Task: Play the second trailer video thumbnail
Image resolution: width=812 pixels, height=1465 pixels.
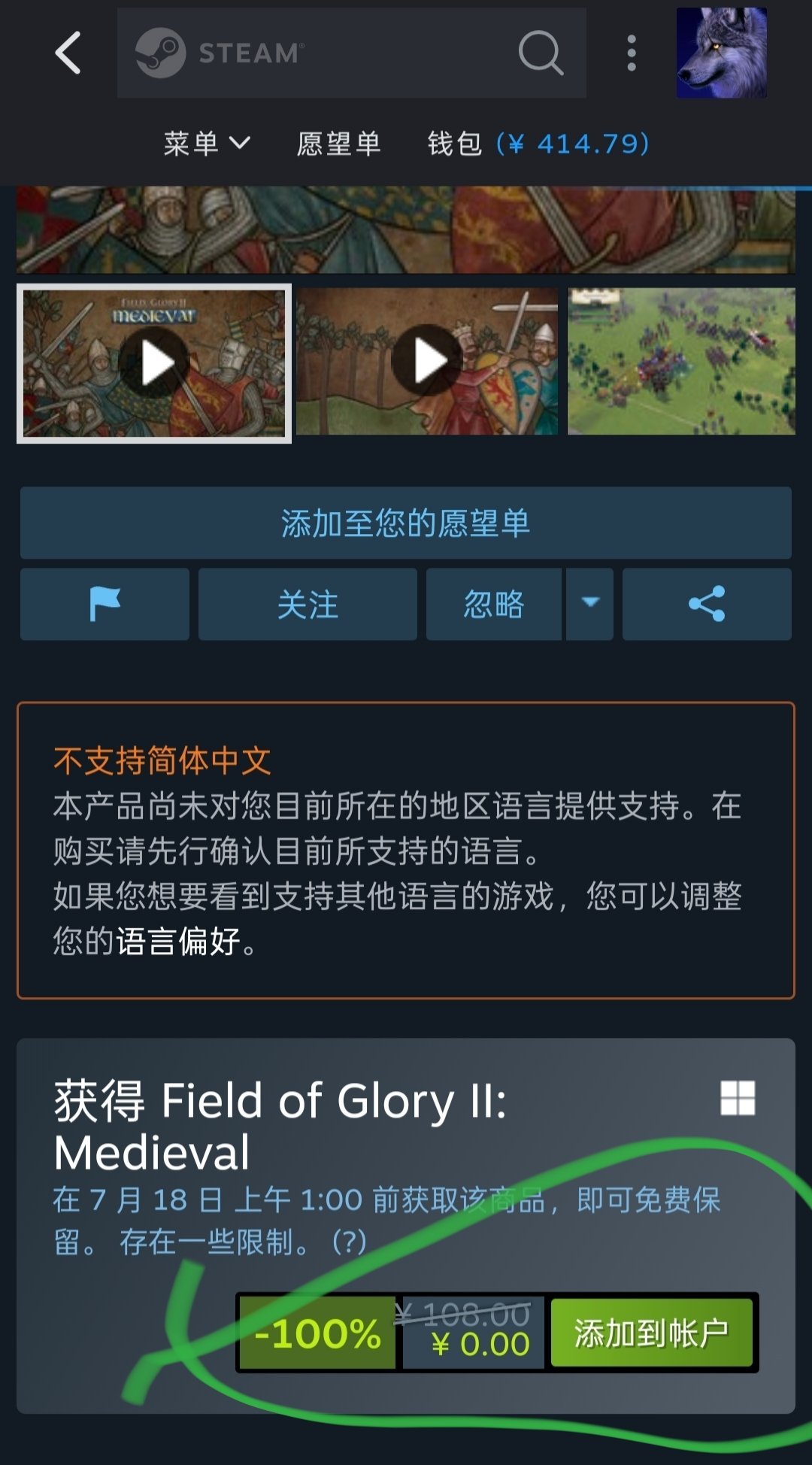Action: point(427,362)
